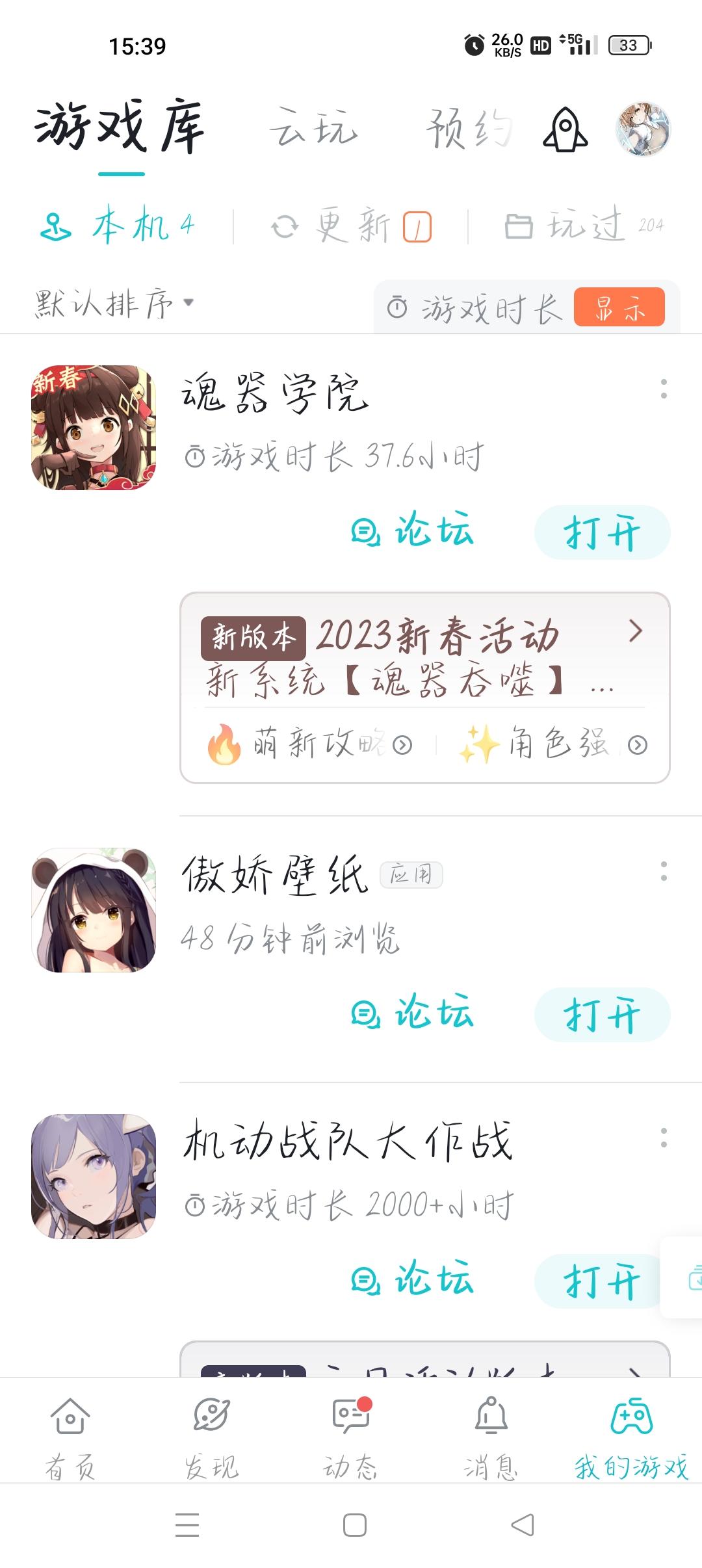Tap the system back button
702x1568 pixels.
[x=523, y=1524]
